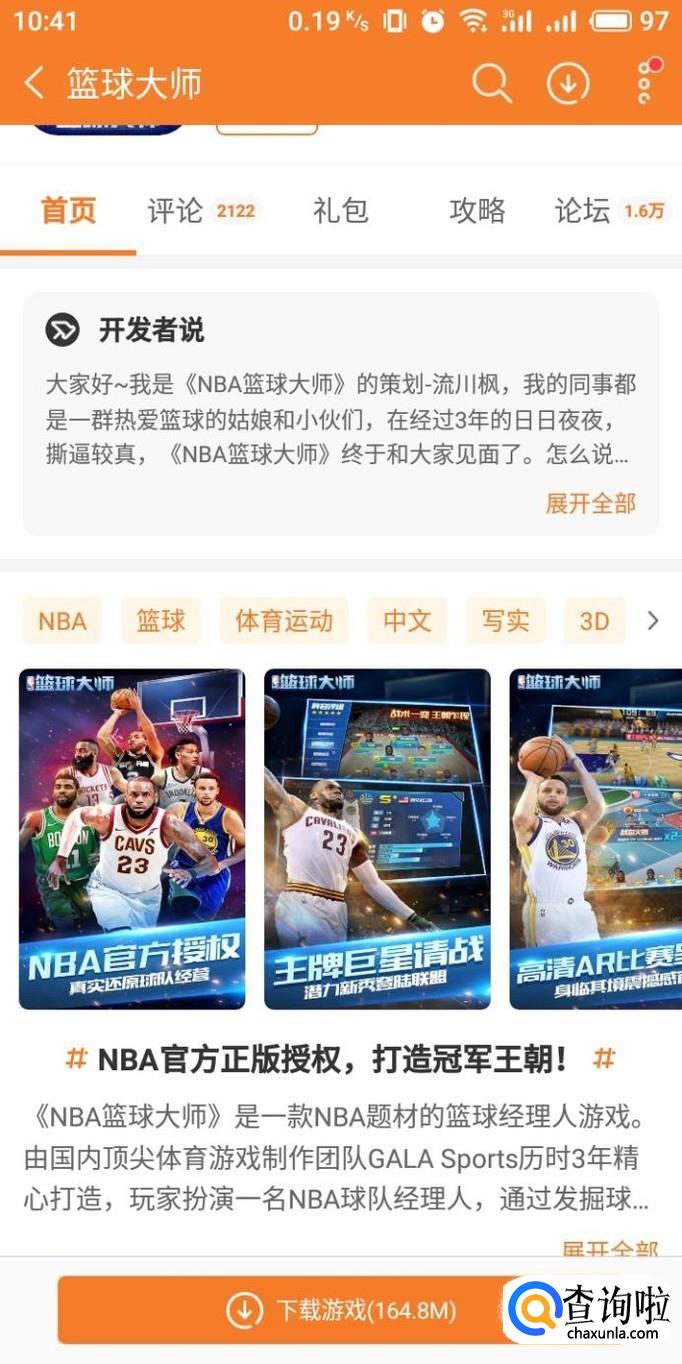View the NBA官方授权 screenshot
The height and width of the screenshot is (1364, 682).
click(x=132, y=839)
